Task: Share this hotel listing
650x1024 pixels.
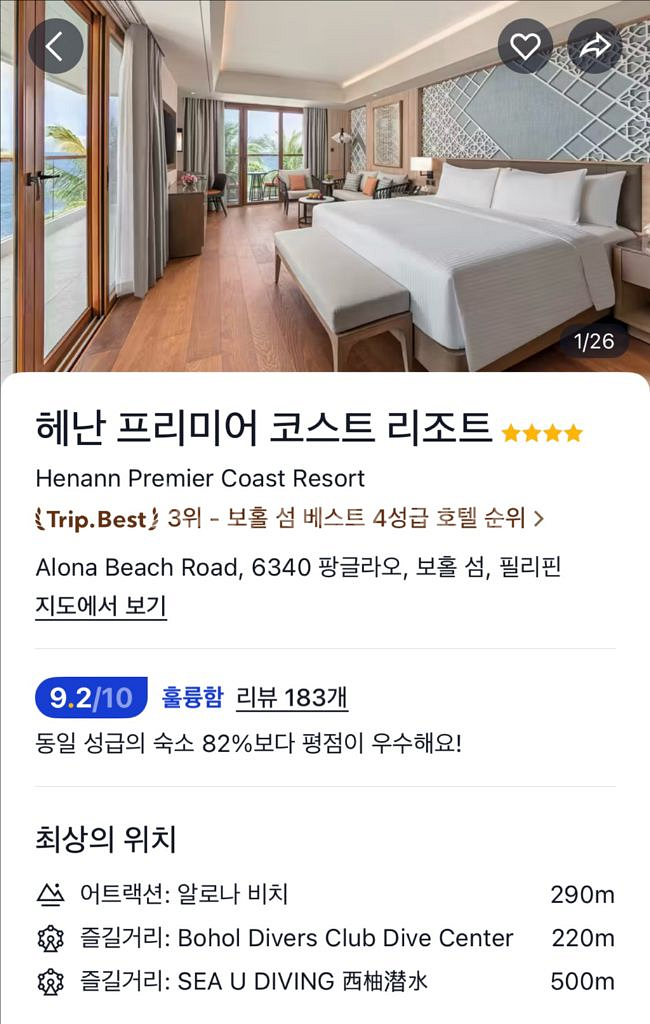Action: click(594, 46)
